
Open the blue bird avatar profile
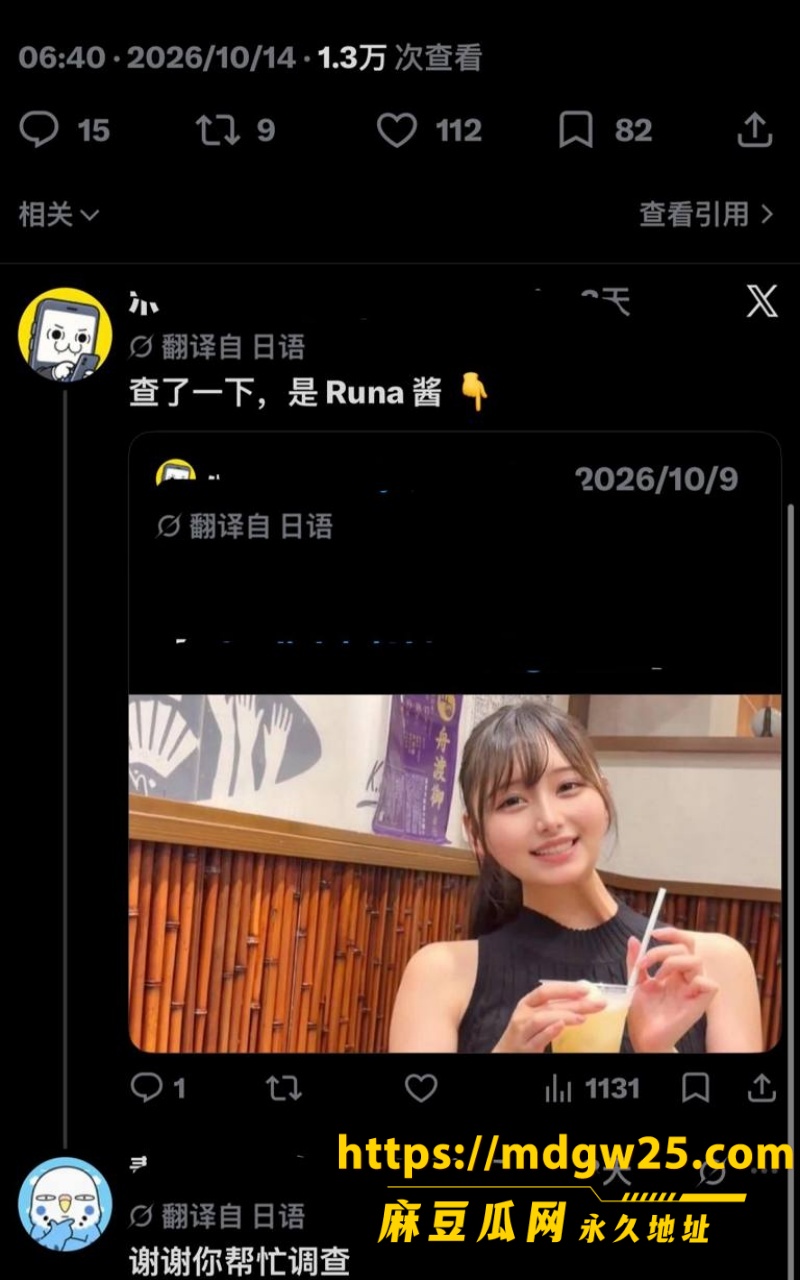pyautogui.click(x=65, y=1204)
